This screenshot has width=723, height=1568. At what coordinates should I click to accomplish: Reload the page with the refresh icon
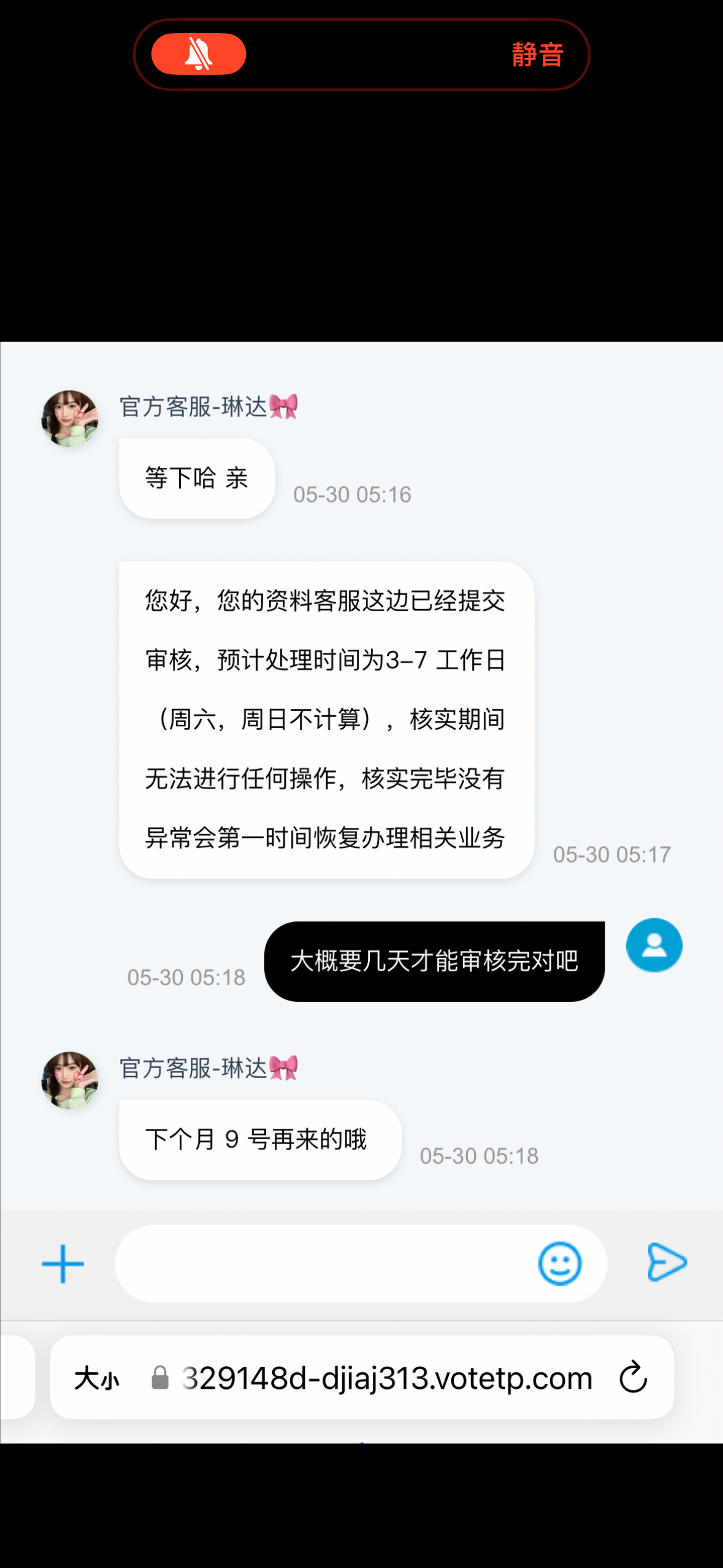coord(632,1377)
